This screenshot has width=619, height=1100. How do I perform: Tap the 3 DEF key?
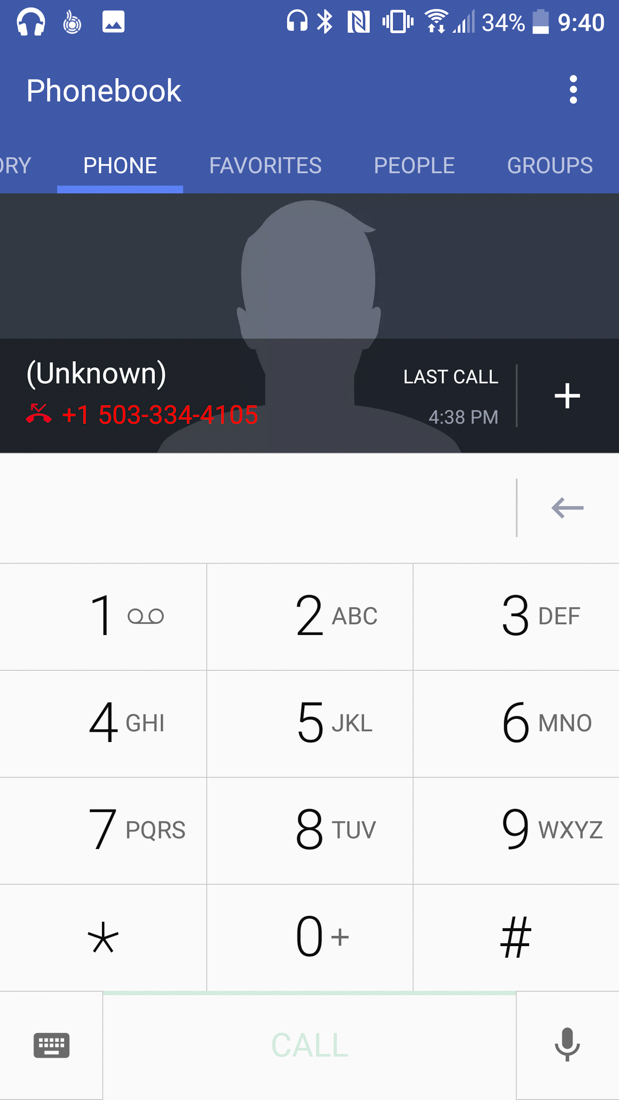coord(516,616)
